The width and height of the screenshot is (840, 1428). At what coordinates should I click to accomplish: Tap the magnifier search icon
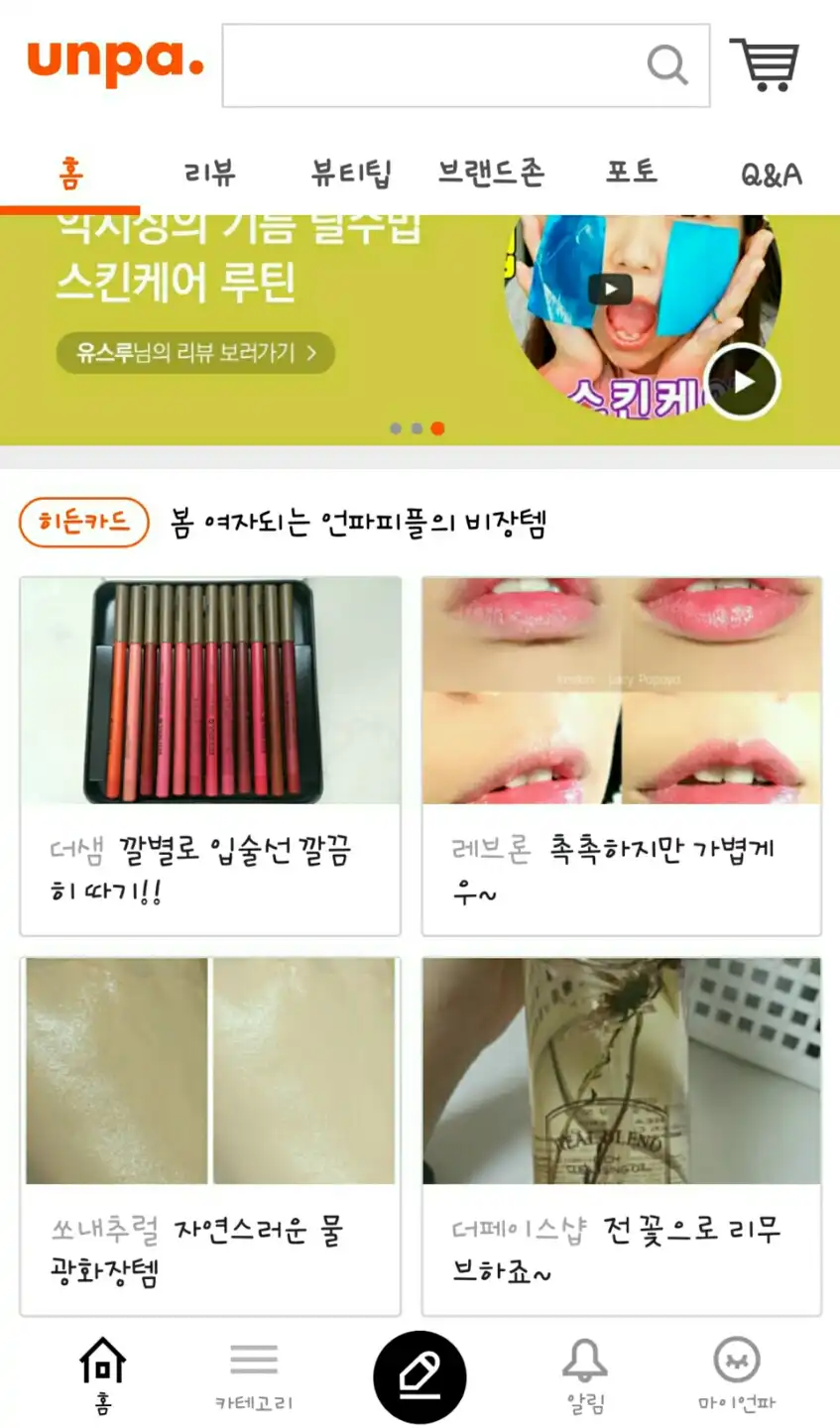click(667, 65)
